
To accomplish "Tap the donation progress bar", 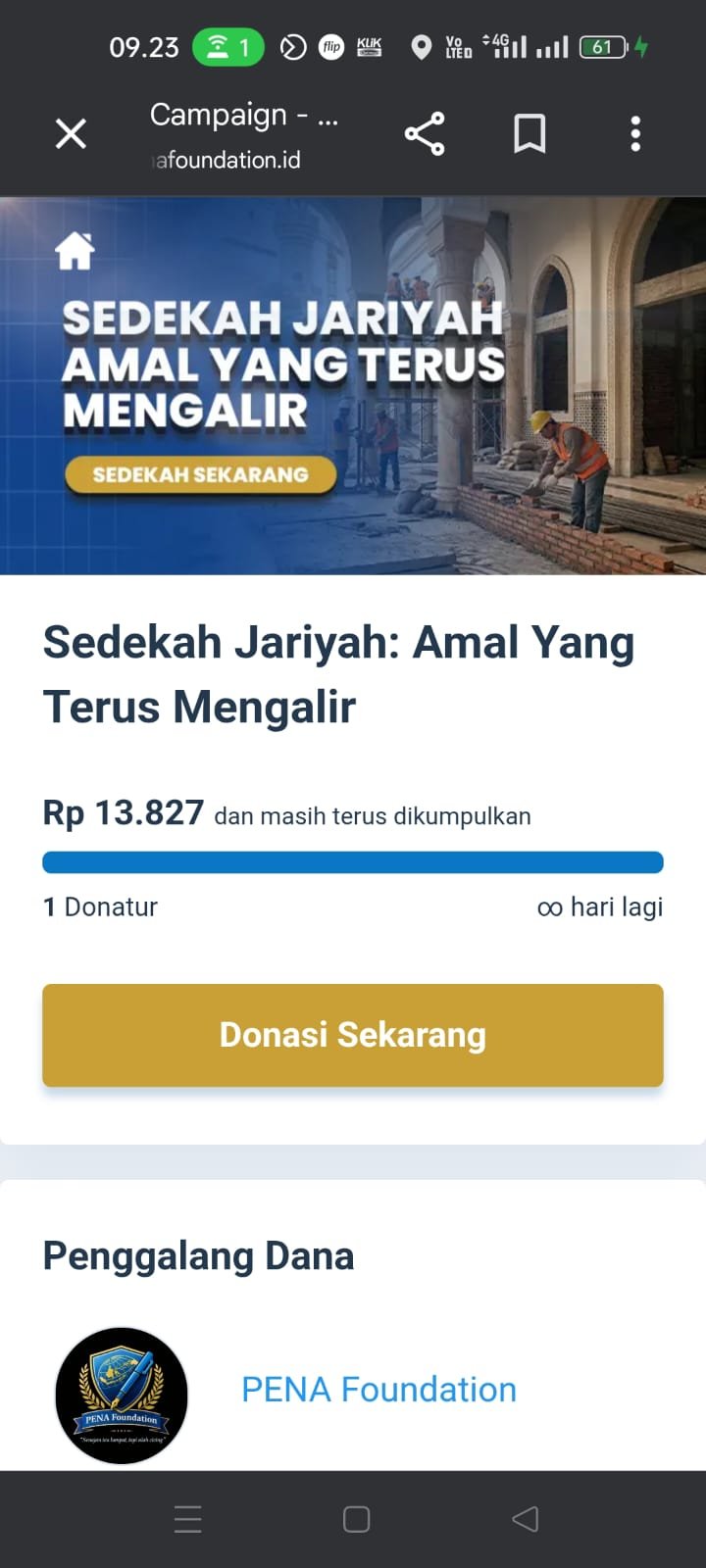I will (352, 861).
